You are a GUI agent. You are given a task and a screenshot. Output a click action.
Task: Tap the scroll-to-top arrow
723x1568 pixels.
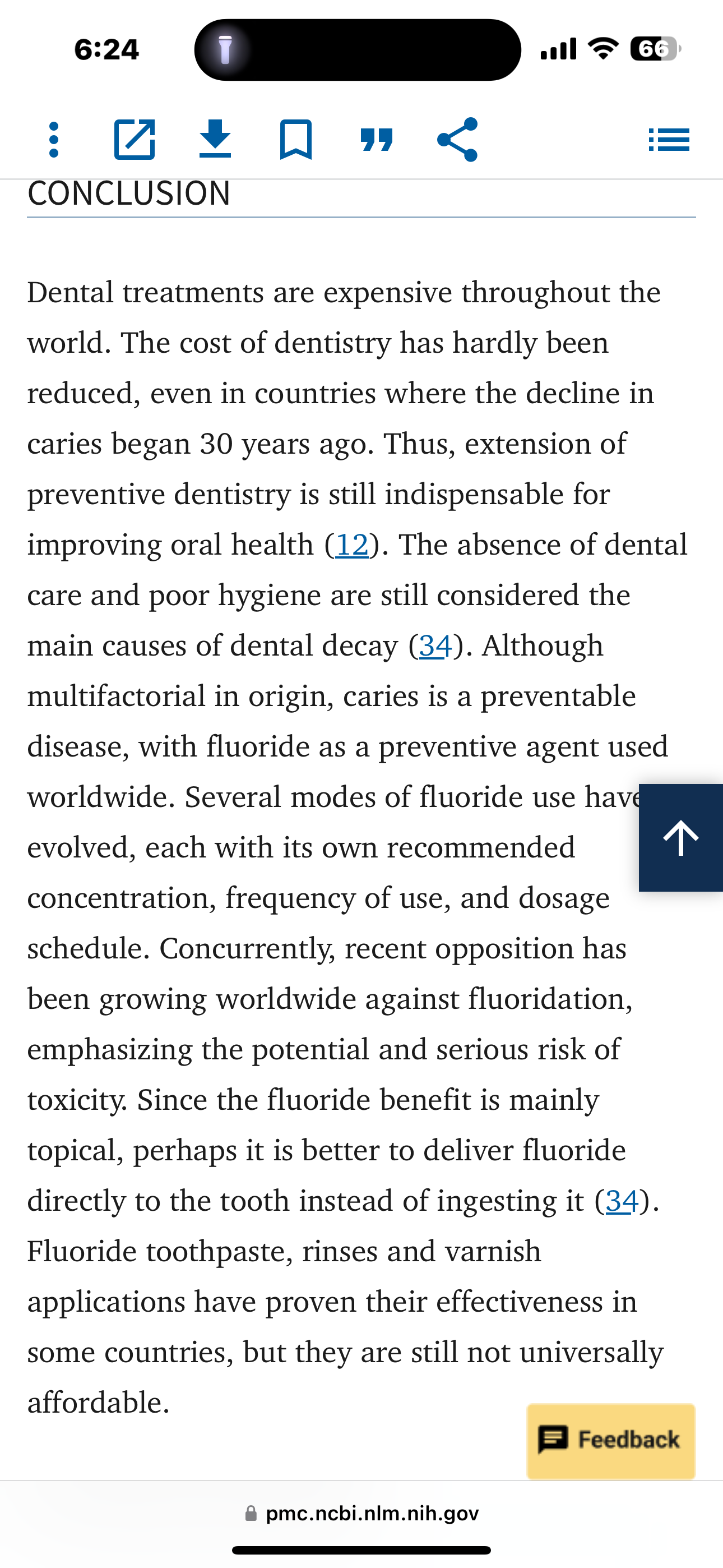[680, 838]
